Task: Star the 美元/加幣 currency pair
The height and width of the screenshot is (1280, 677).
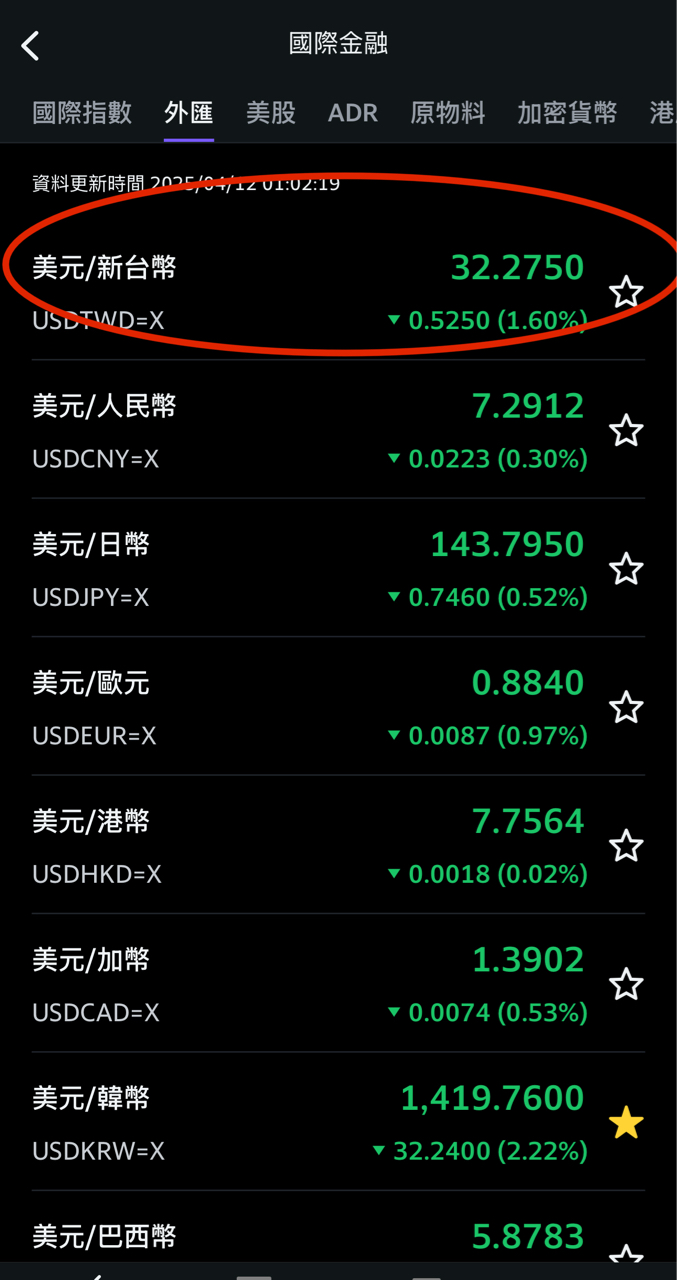Action: [x=626, y=985]
